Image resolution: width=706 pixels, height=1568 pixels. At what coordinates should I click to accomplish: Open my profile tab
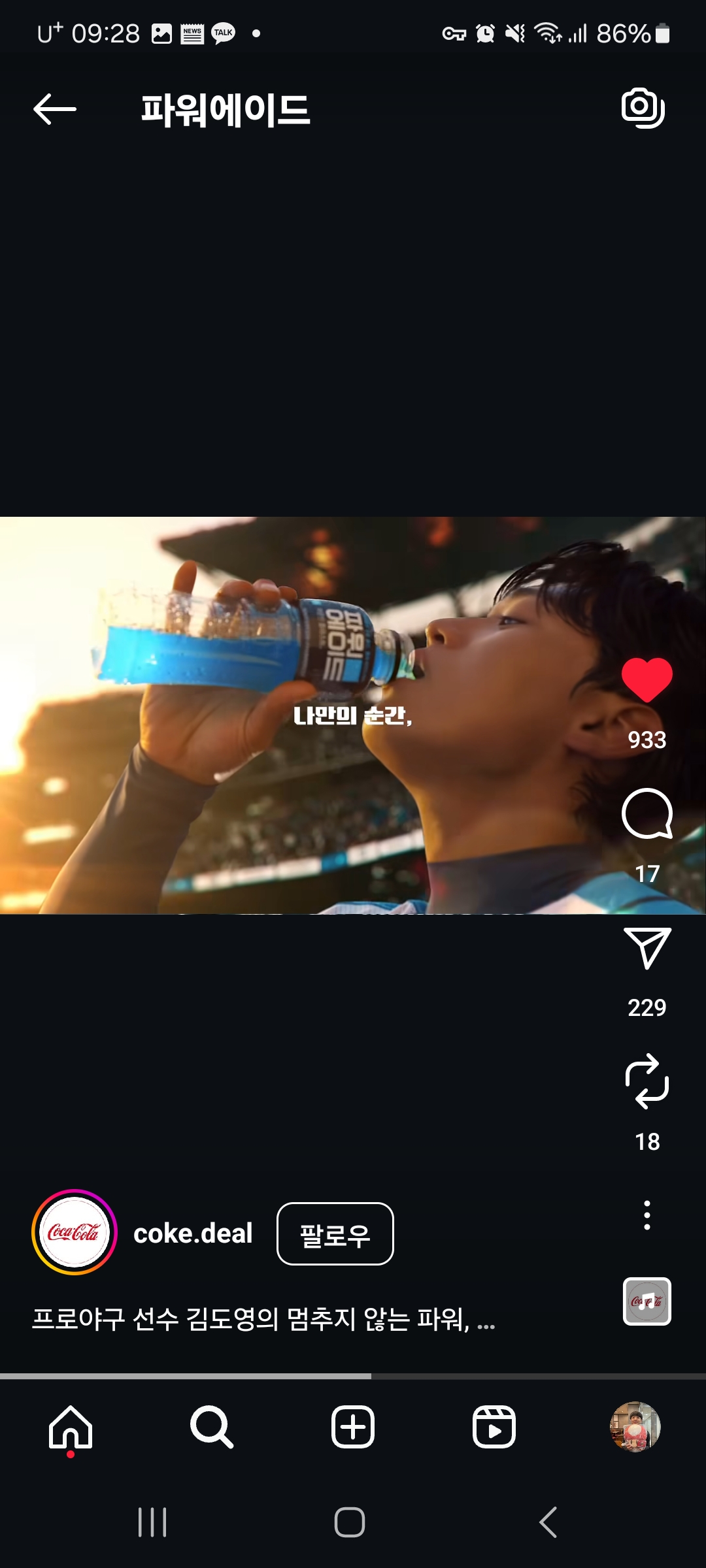635,1427
